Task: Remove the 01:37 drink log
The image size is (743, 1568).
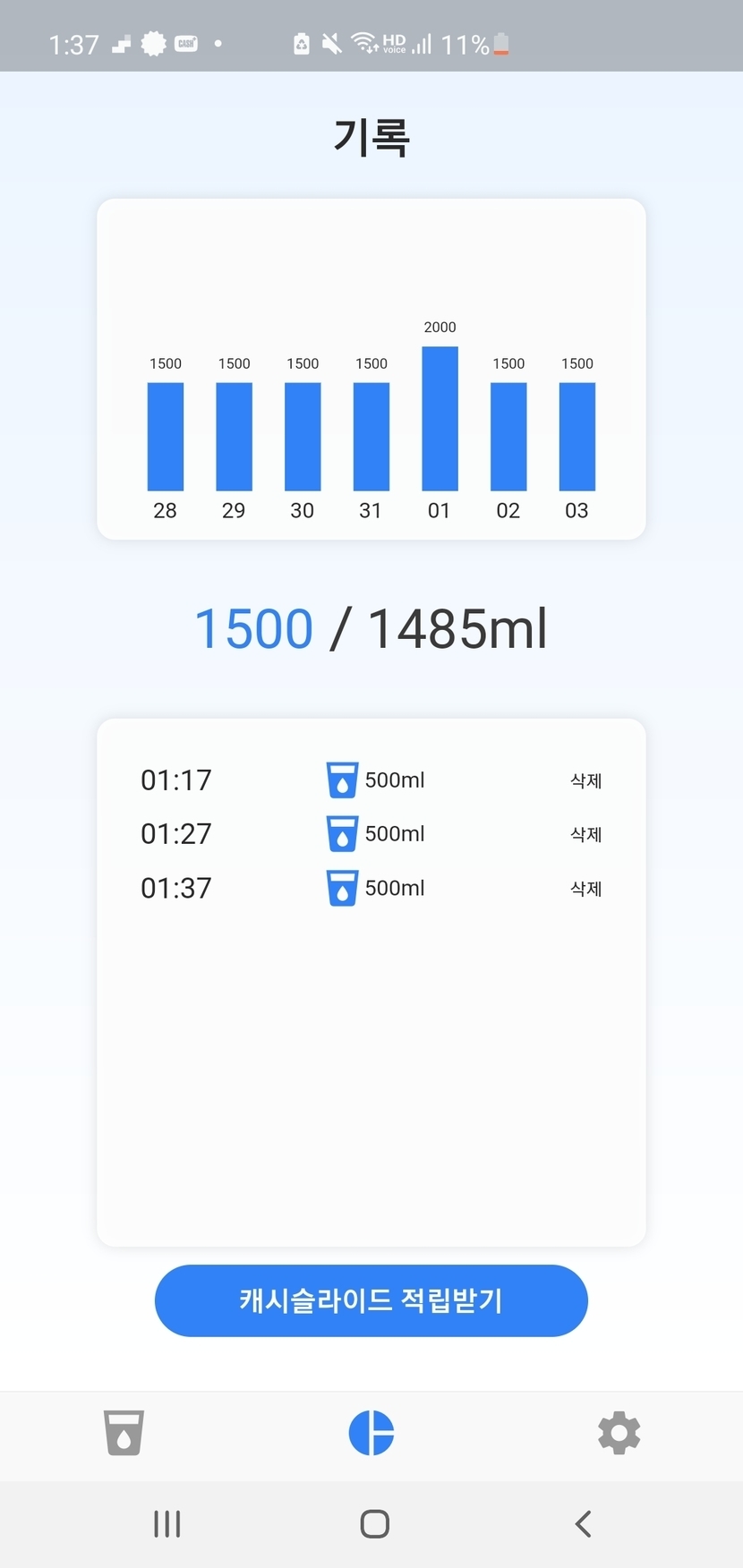Action: pyautogui.click(x=585, y=889)
